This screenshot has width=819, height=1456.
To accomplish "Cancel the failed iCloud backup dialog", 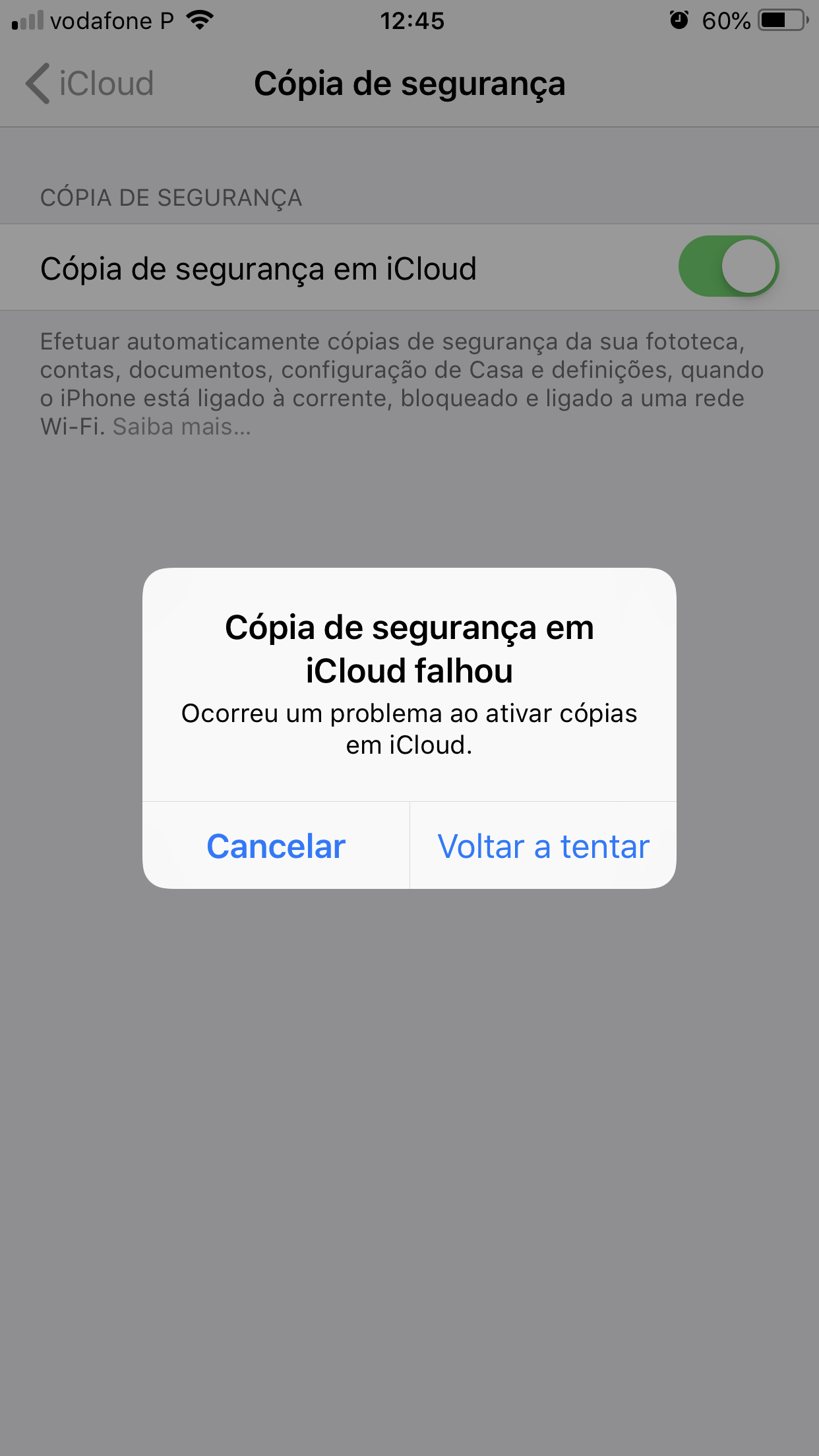I will (x=276, y=846).
